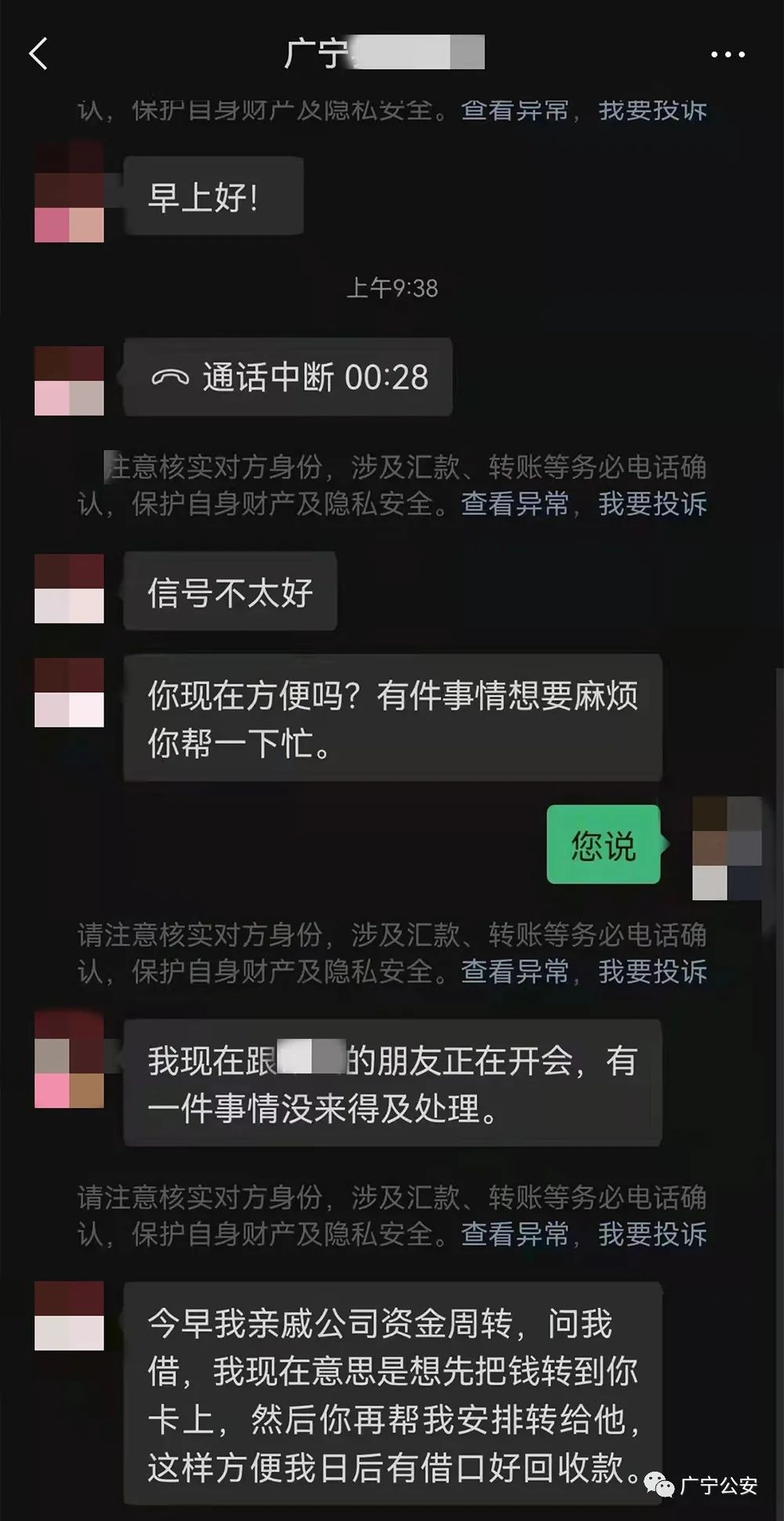Tap 查看异常 link above 信号不太好 message

pyautogui.click(x=514, y=503)
